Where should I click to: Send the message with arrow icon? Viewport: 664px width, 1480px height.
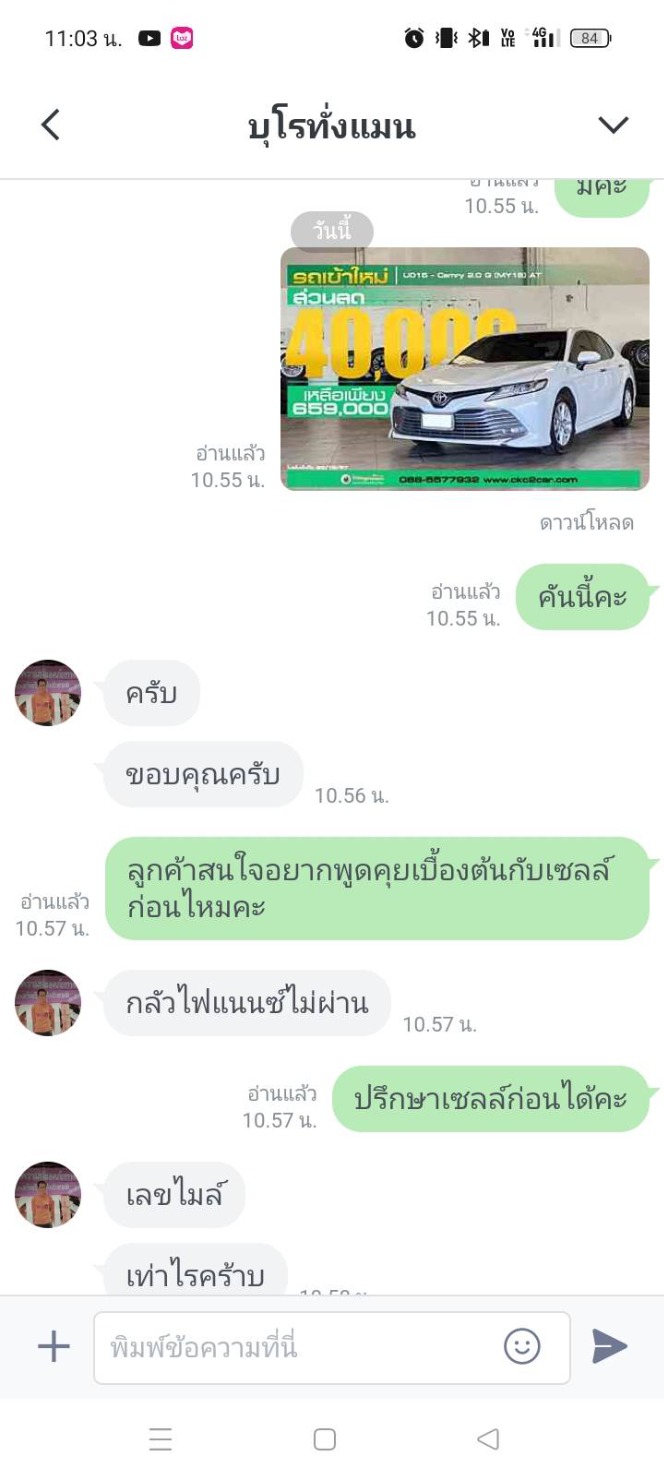pos(609,1346)
